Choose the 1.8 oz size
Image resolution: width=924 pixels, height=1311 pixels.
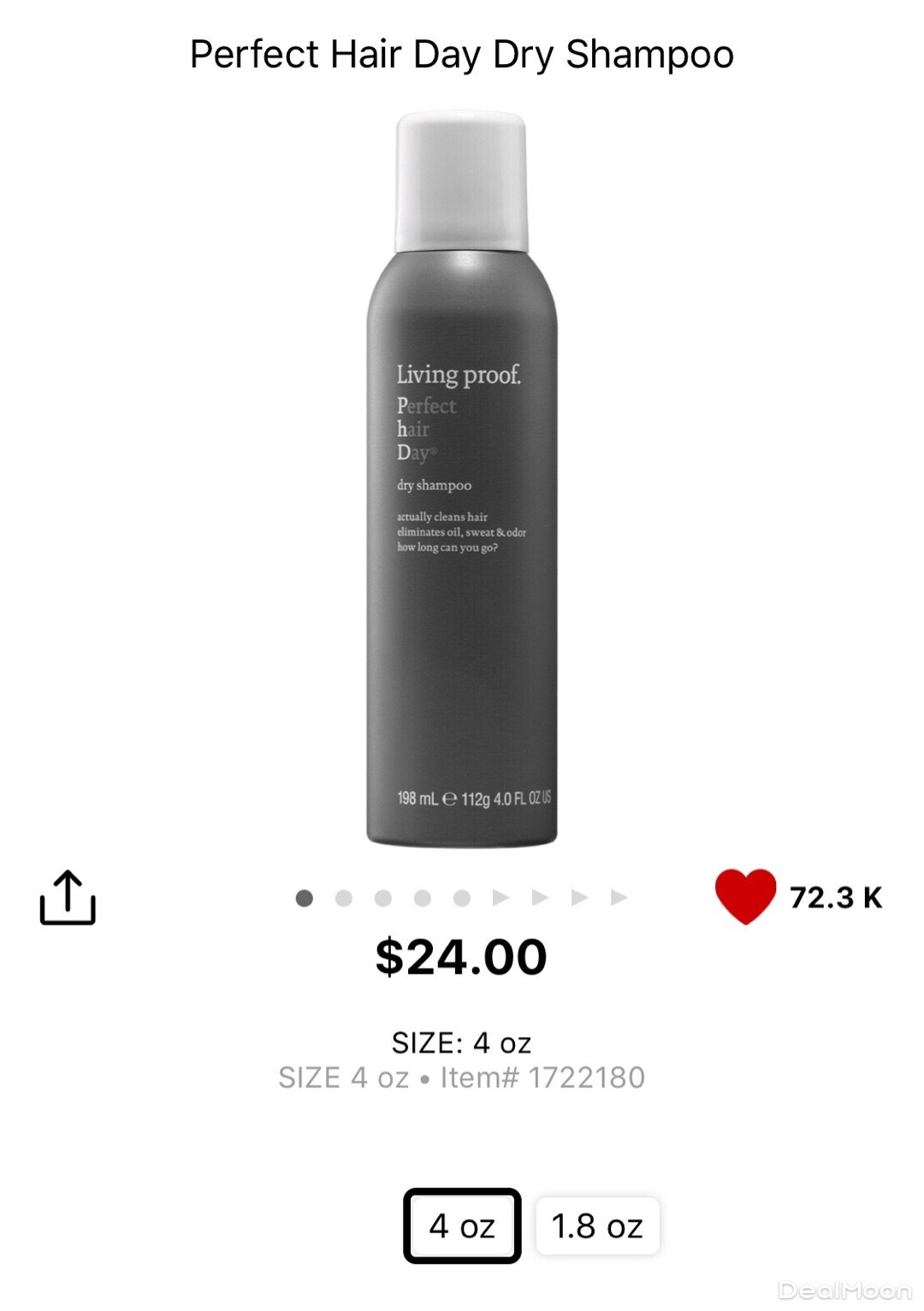pyautogui.click(x=597, y=1225)
